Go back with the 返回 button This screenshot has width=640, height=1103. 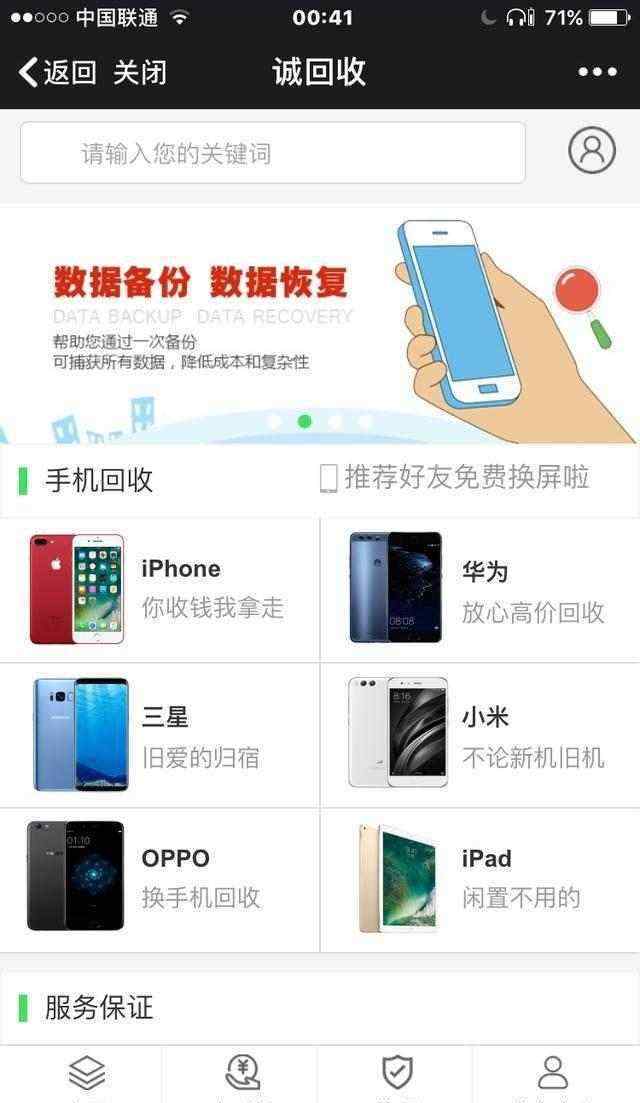[x=58, y=72]
